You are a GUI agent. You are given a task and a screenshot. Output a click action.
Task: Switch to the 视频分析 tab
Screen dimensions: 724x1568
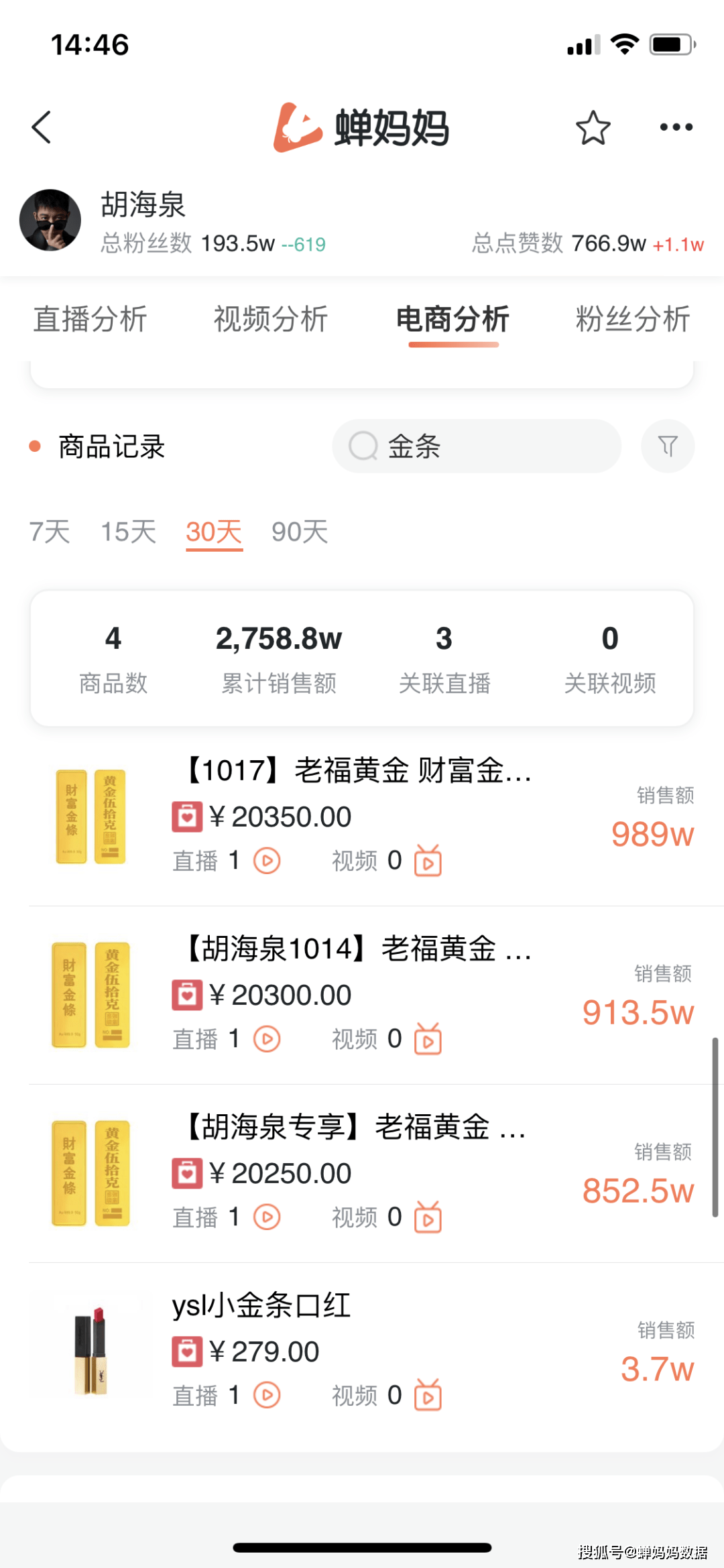[271, 319]
